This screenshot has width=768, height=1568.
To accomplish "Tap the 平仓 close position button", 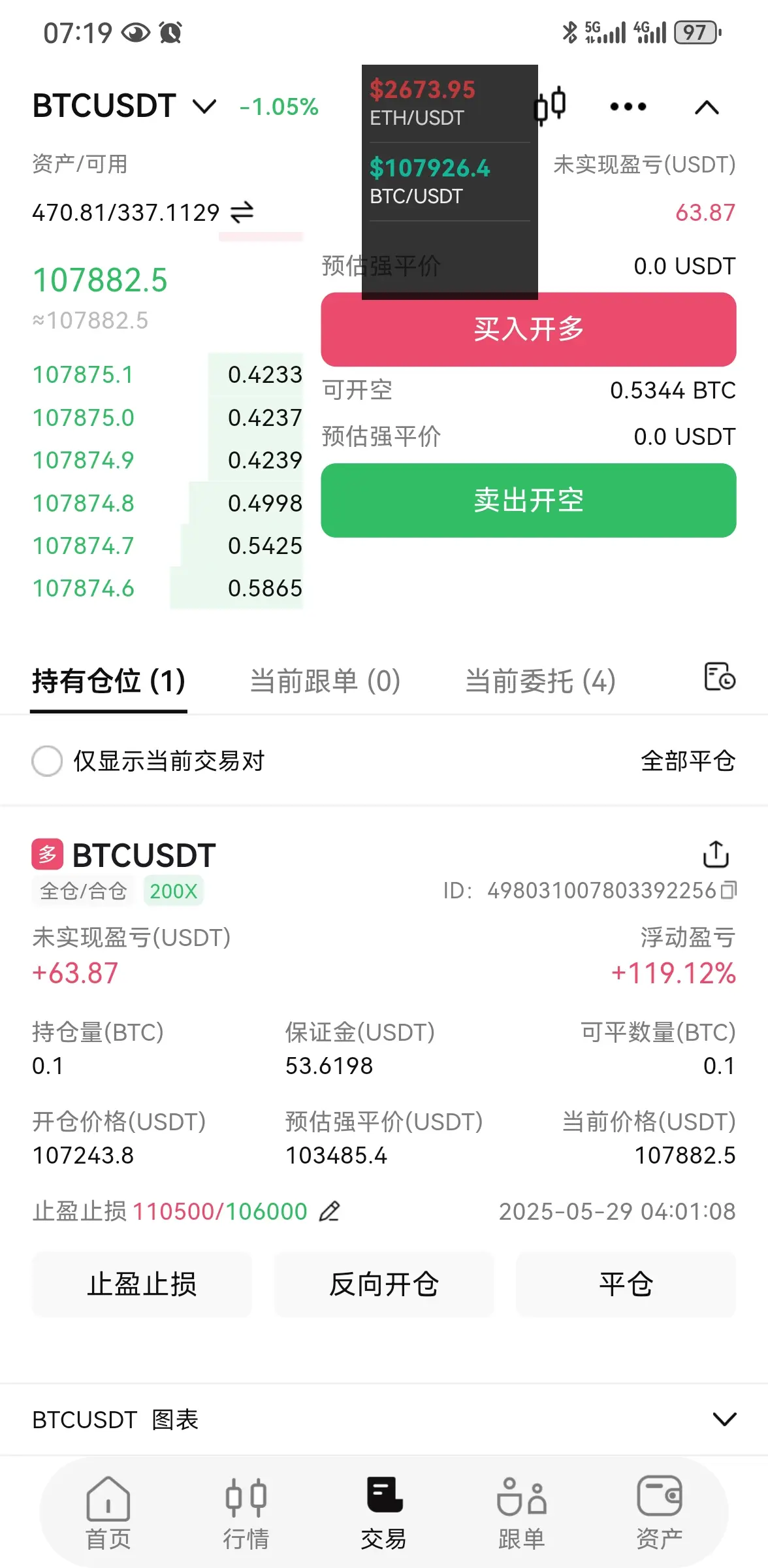I will [626, 1284].
